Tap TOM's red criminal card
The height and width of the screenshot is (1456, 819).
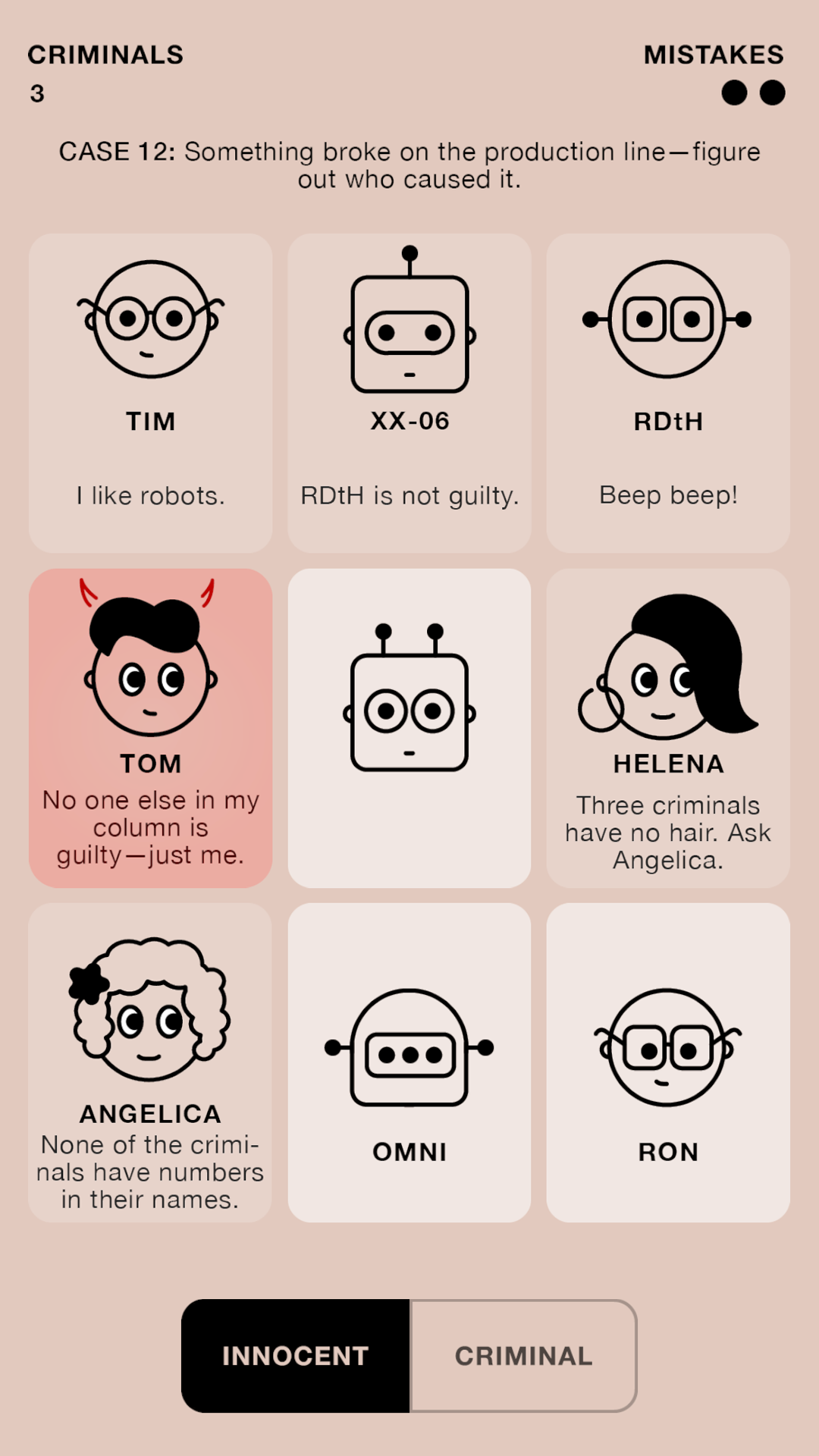pyautogui.click(x=151, y=728)
